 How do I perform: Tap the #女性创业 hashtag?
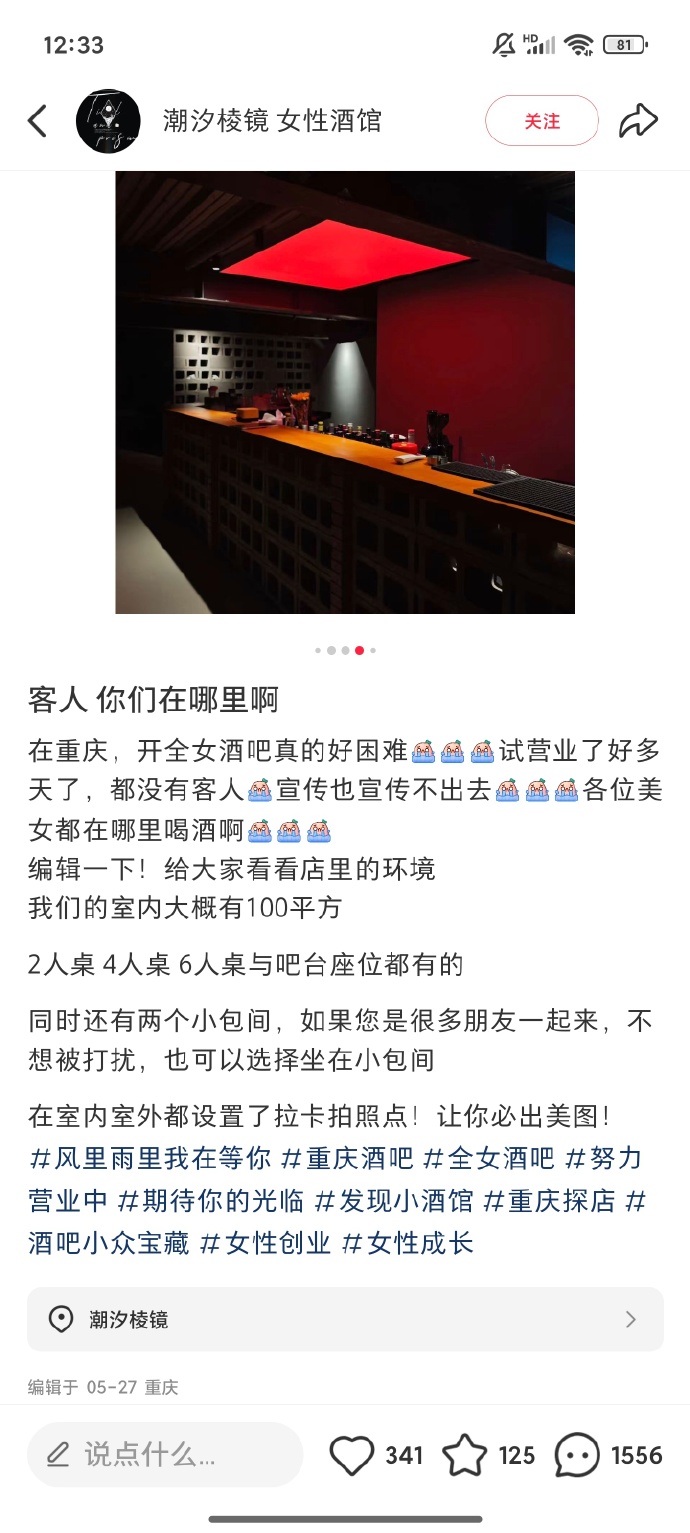pos(265,1243)
